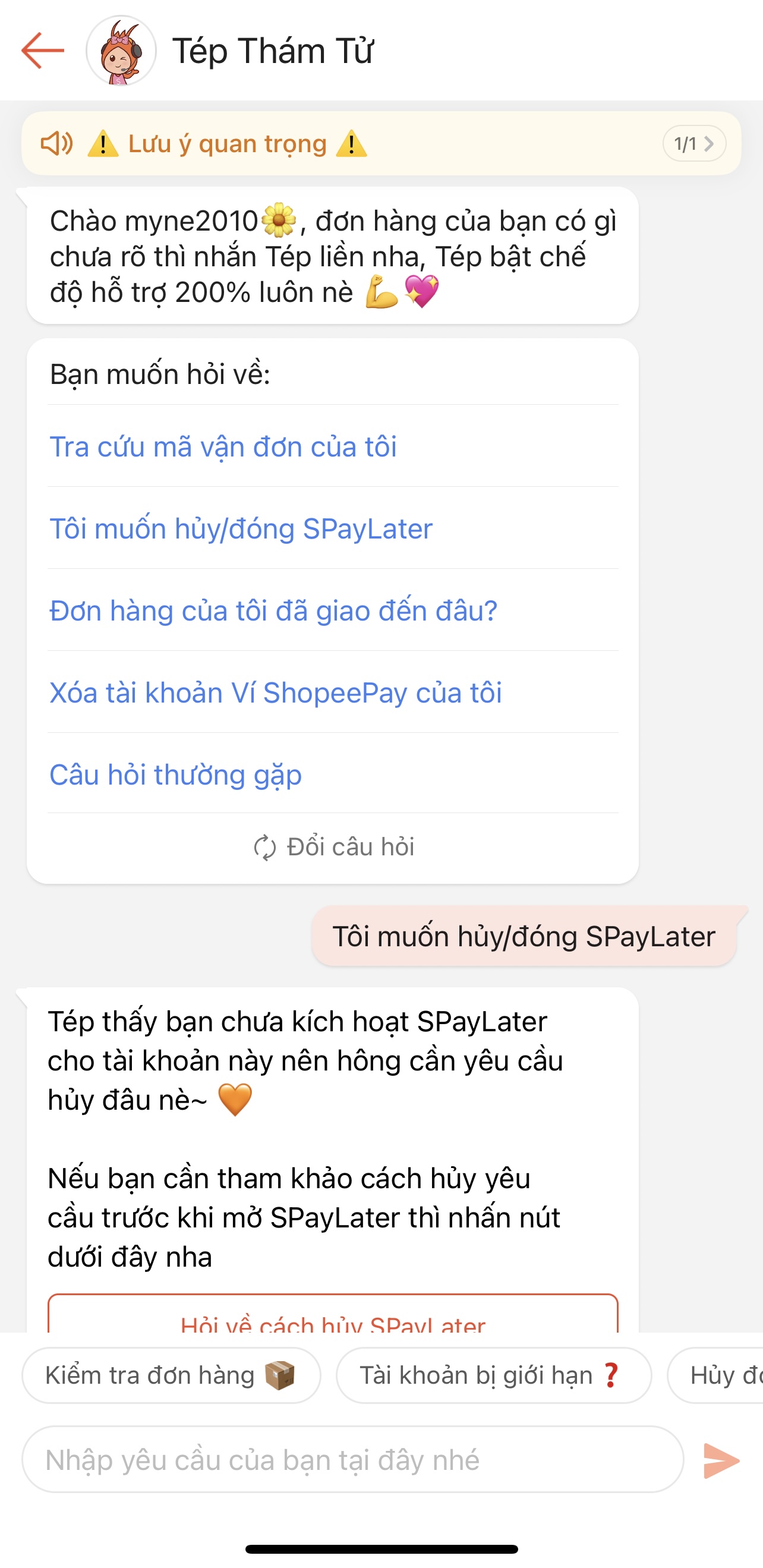Tap the Kiểm tra đơn hàng chip
763x1568 pixels.
point(171,1375)
